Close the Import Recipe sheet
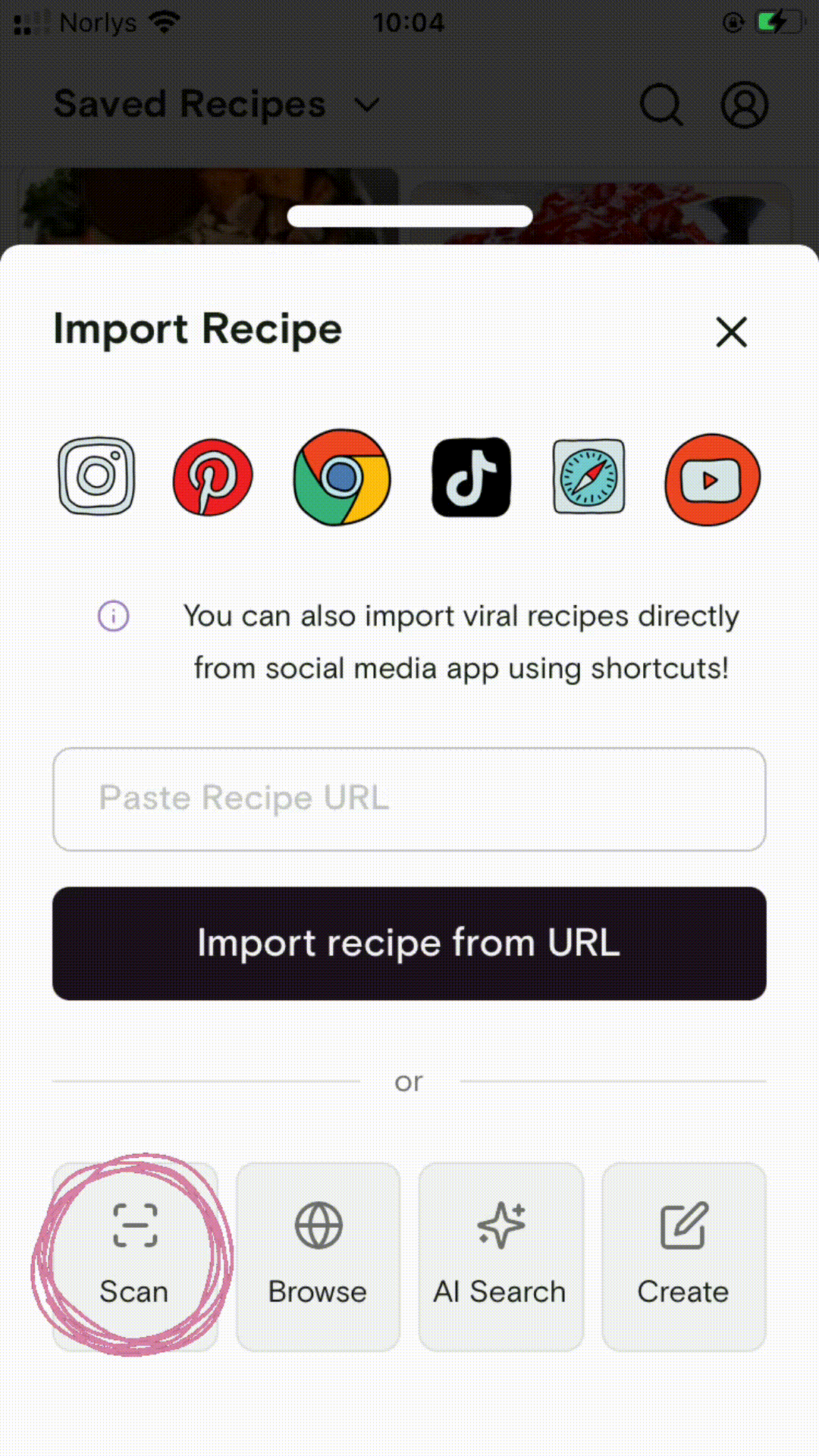819x1456 pixels. 732,332
